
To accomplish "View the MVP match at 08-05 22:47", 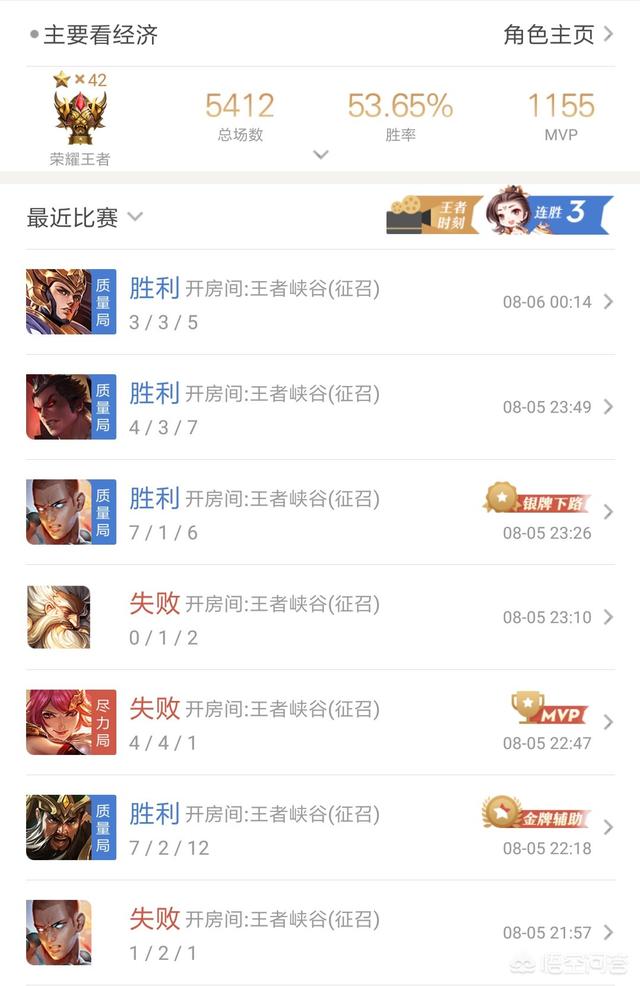I will (320, 722).
